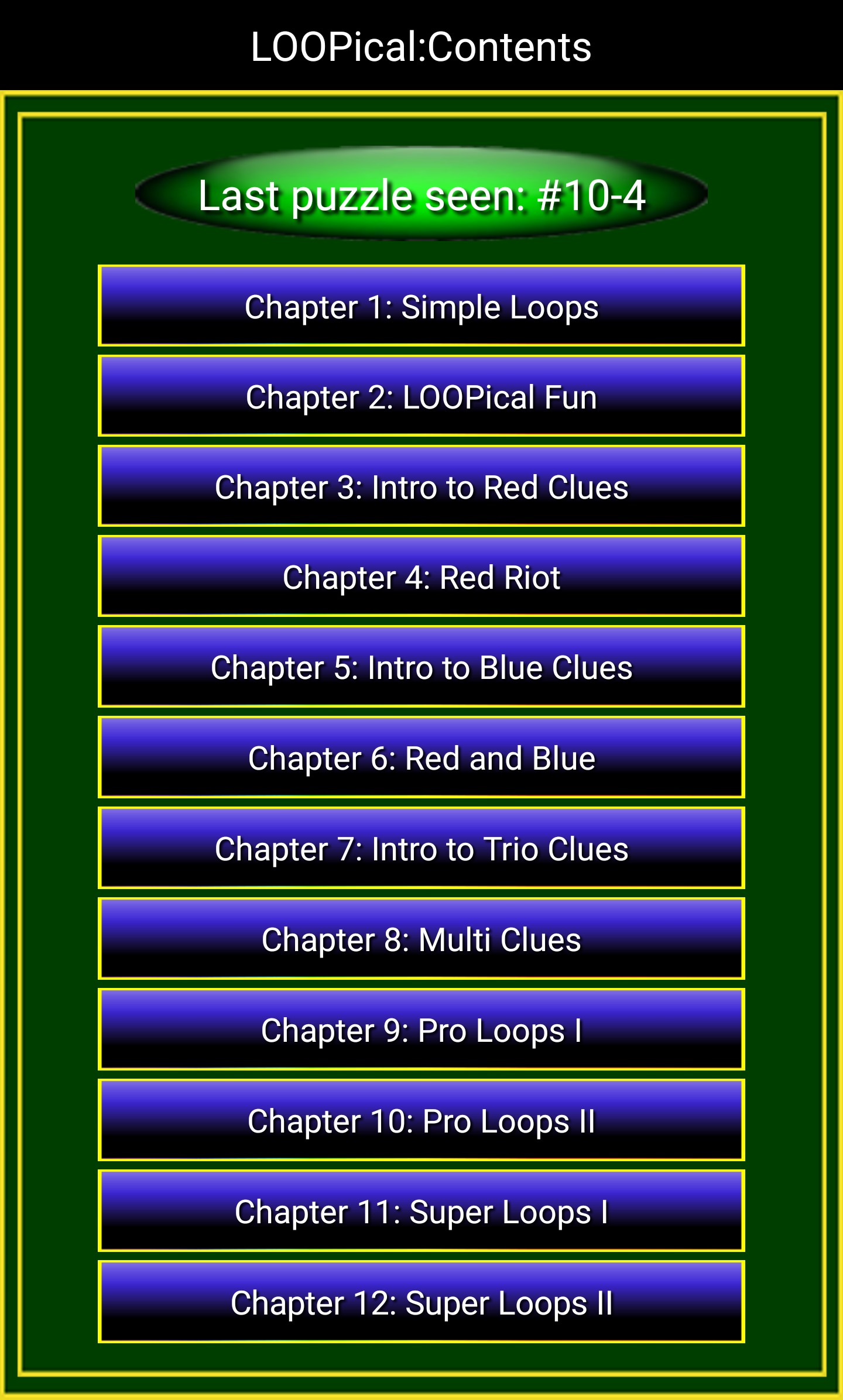Open Chapter 3: Intro to Red Clues

click(x=421, y=486)
